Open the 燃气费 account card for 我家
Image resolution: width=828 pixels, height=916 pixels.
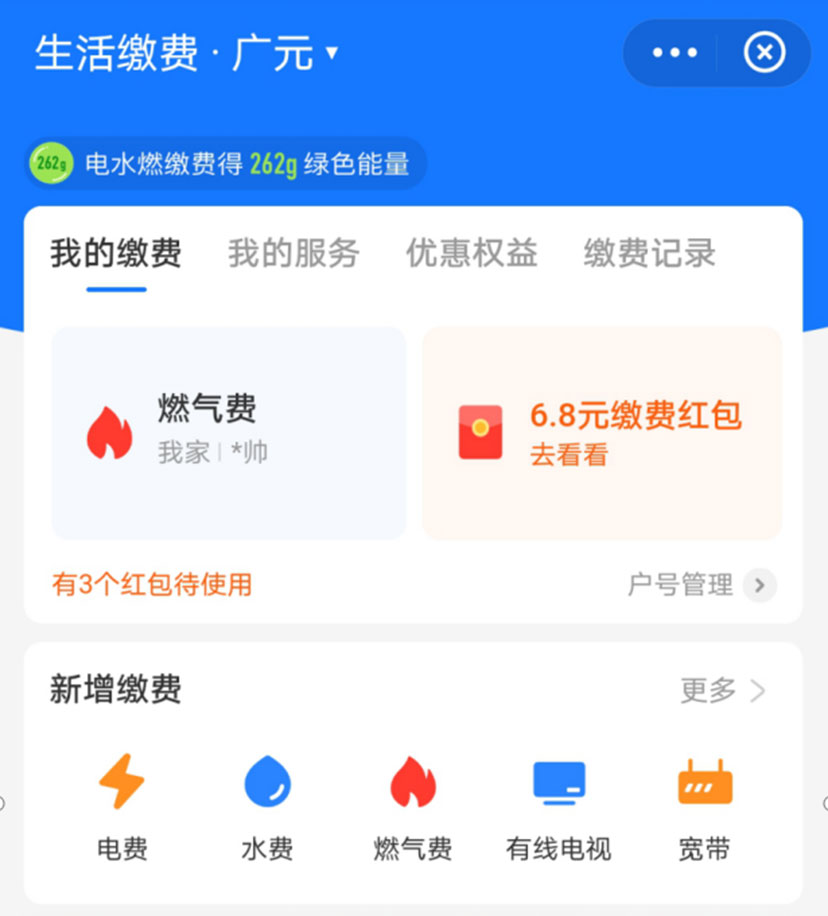pyautogui.click(x=229, y=433)
